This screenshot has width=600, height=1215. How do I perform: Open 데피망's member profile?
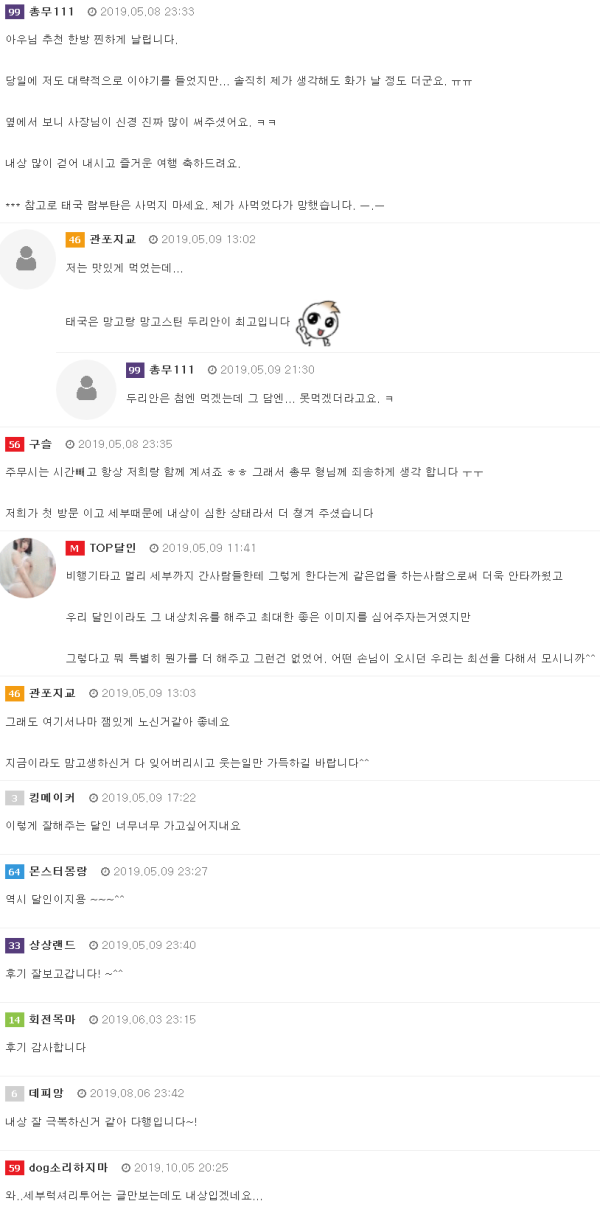(x=46, y=1094)
